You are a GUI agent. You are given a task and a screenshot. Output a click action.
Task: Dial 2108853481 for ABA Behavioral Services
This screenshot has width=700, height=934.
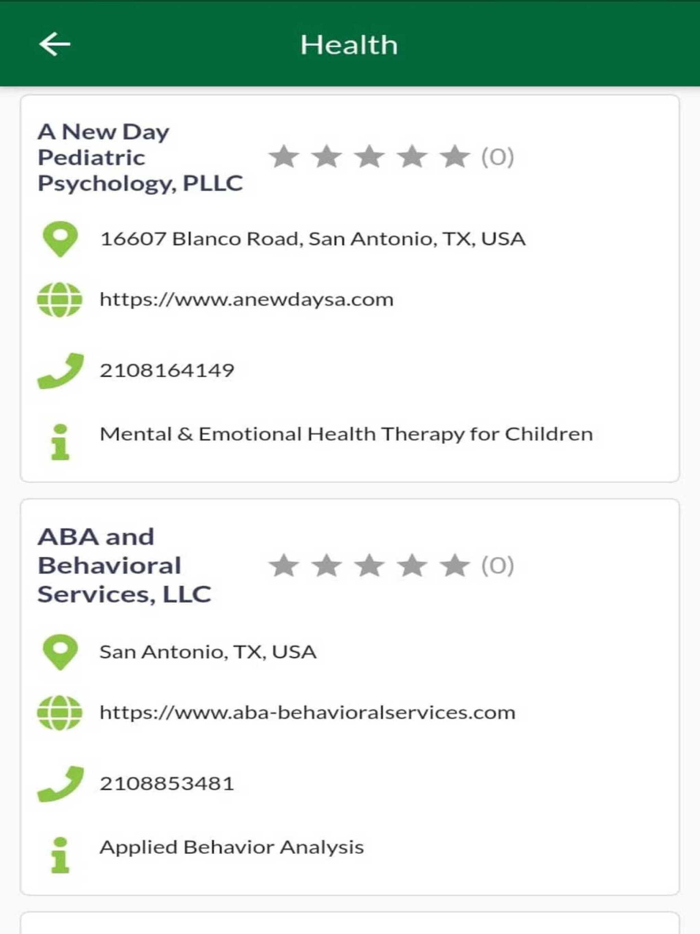coord(166,784)
